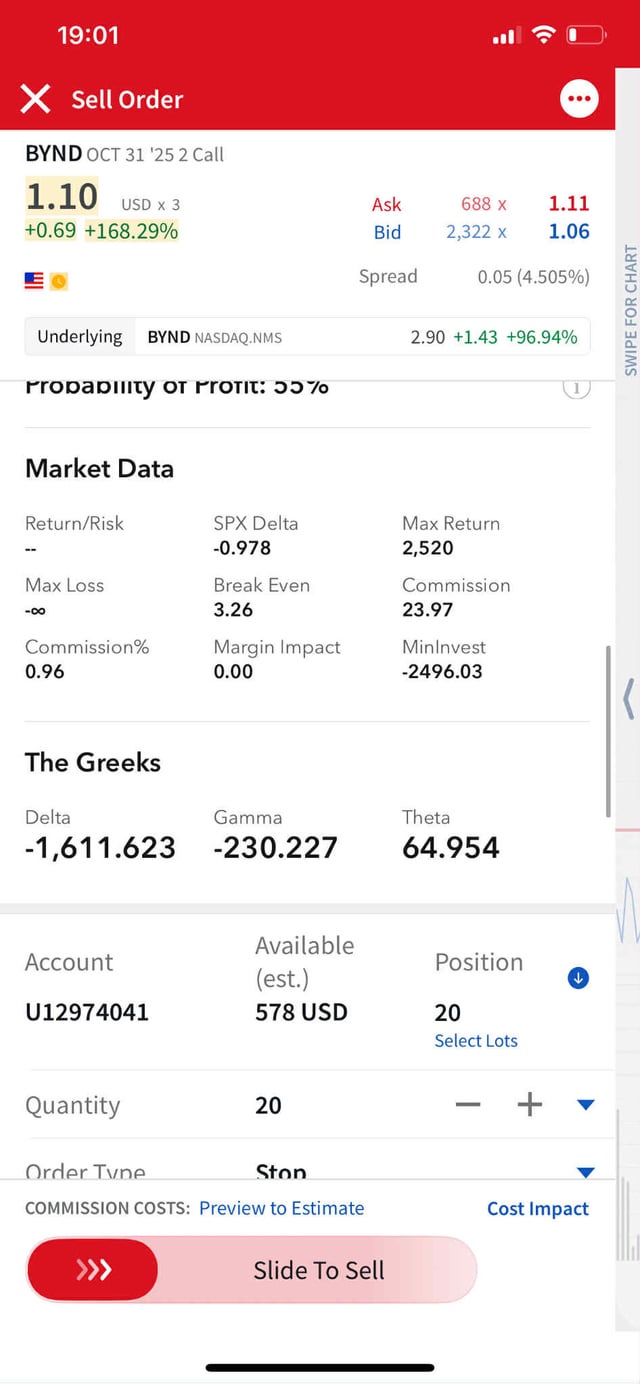Tap Preview to Estimate commission costs
This screenshot has height=1384, width=640.
[281, 1208]
